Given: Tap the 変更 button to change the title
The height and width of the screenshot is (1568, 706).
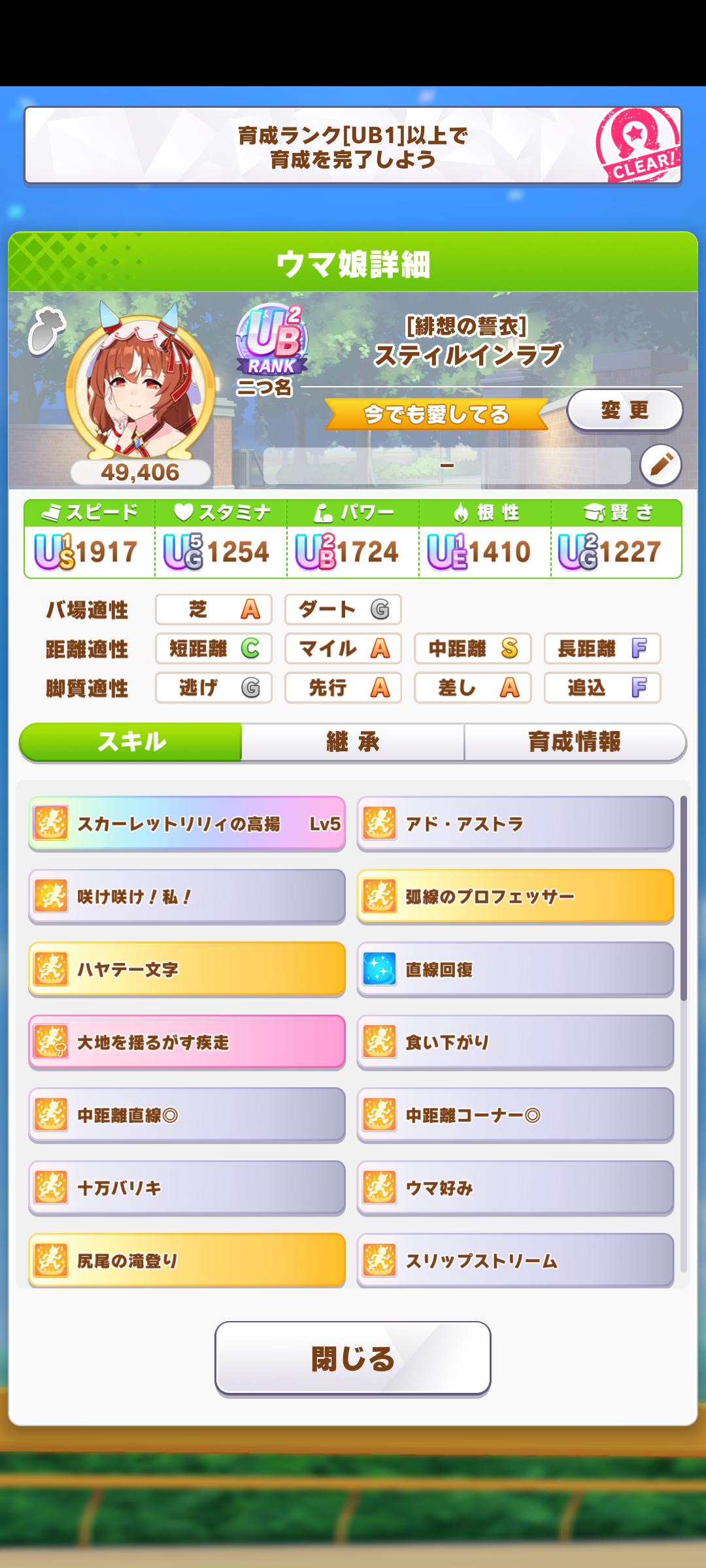Looking at the screenshot, I should [x=624, y=410].
